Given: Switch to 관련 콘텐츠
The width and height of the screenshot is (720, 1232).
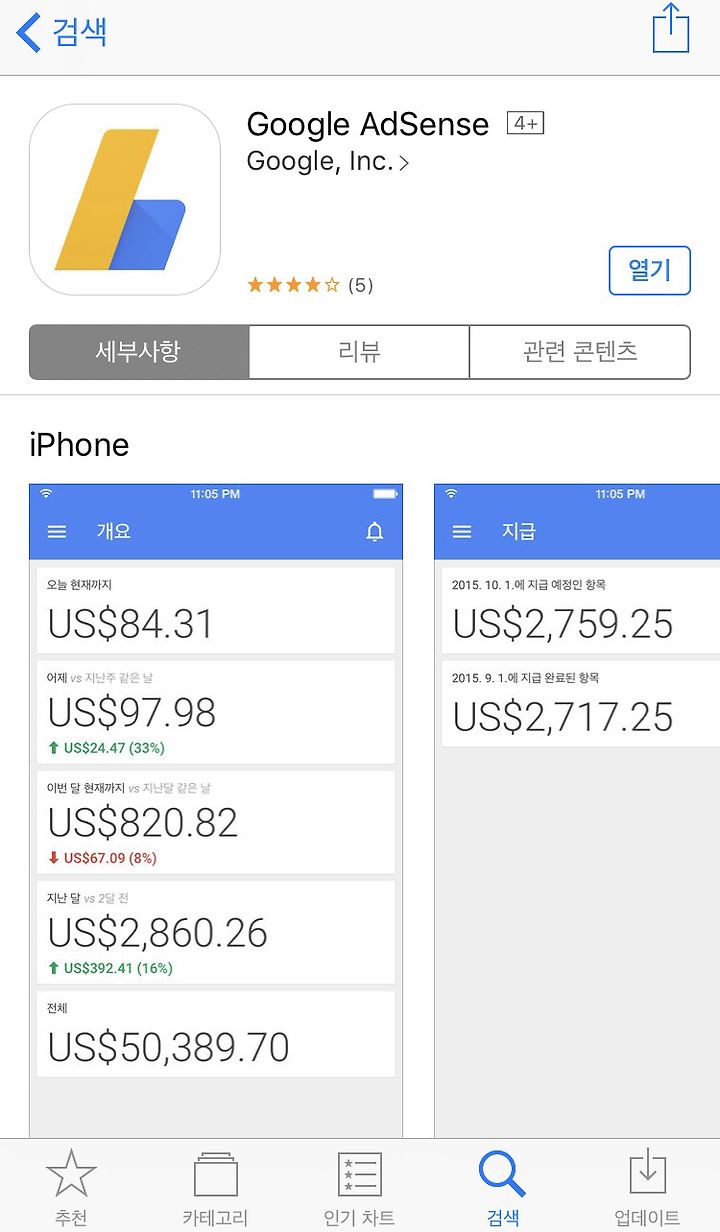Looking at the screenshot, I should pos(580,352).
